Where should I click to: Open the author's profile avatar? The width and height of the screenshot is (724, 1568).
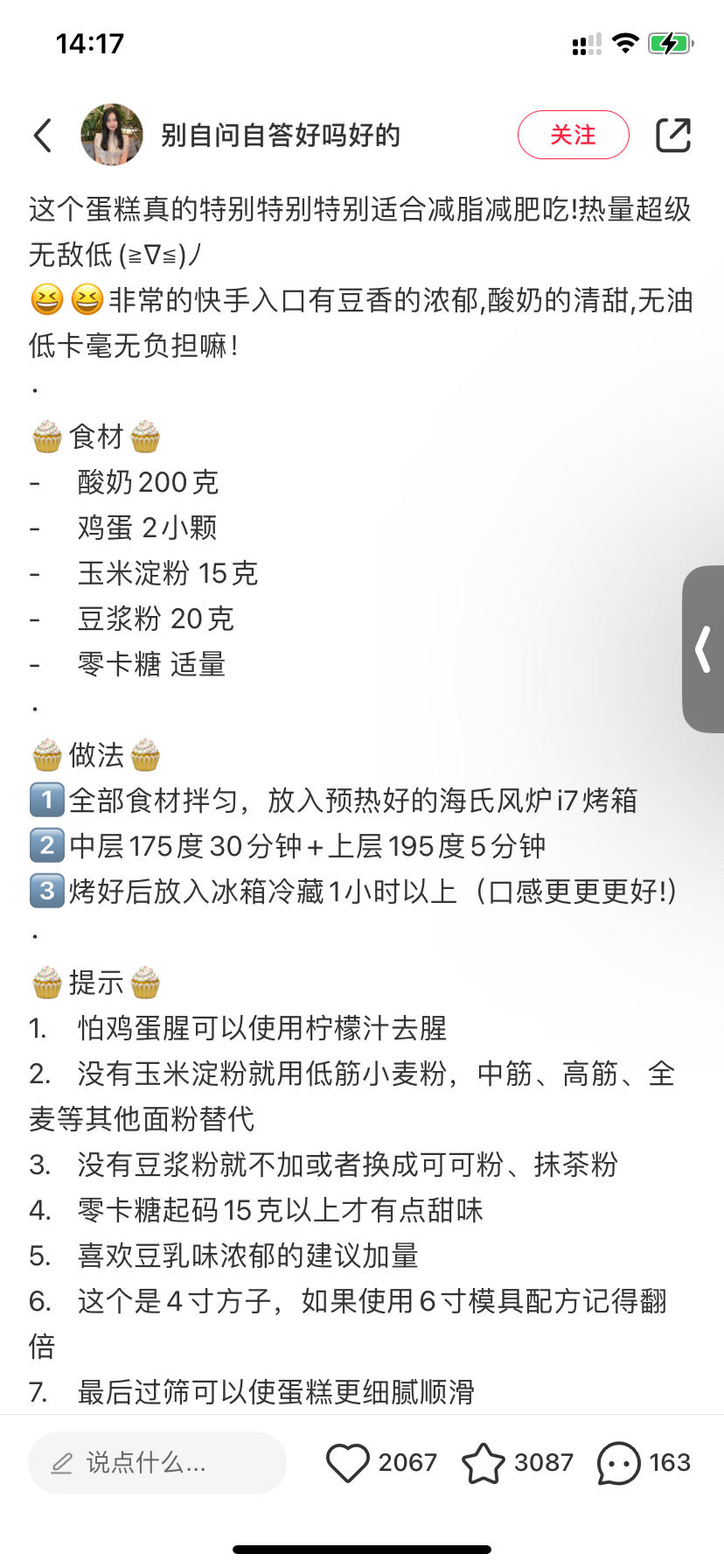click(112, 135)
